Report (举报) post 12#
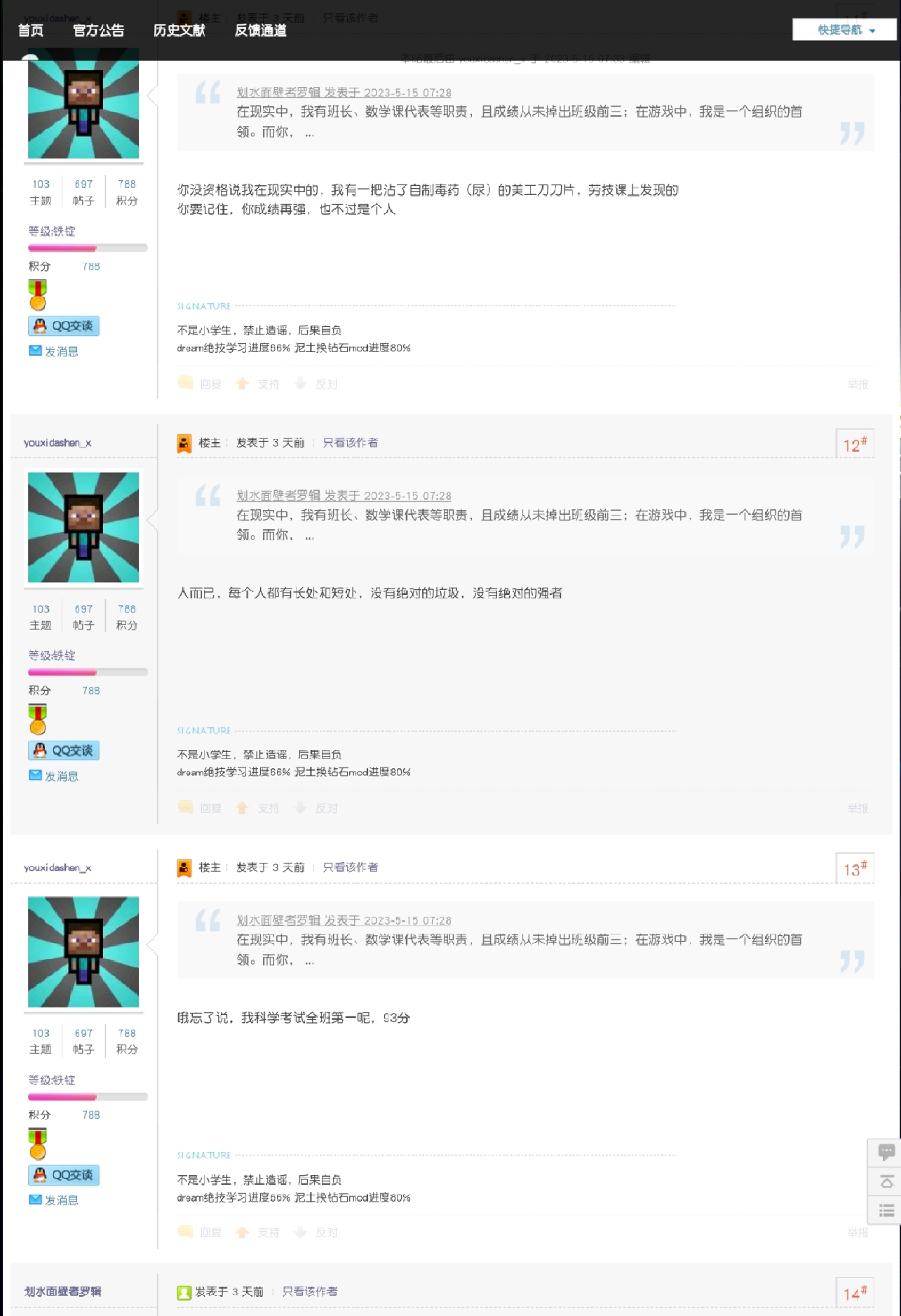 [x=858, y=808]
